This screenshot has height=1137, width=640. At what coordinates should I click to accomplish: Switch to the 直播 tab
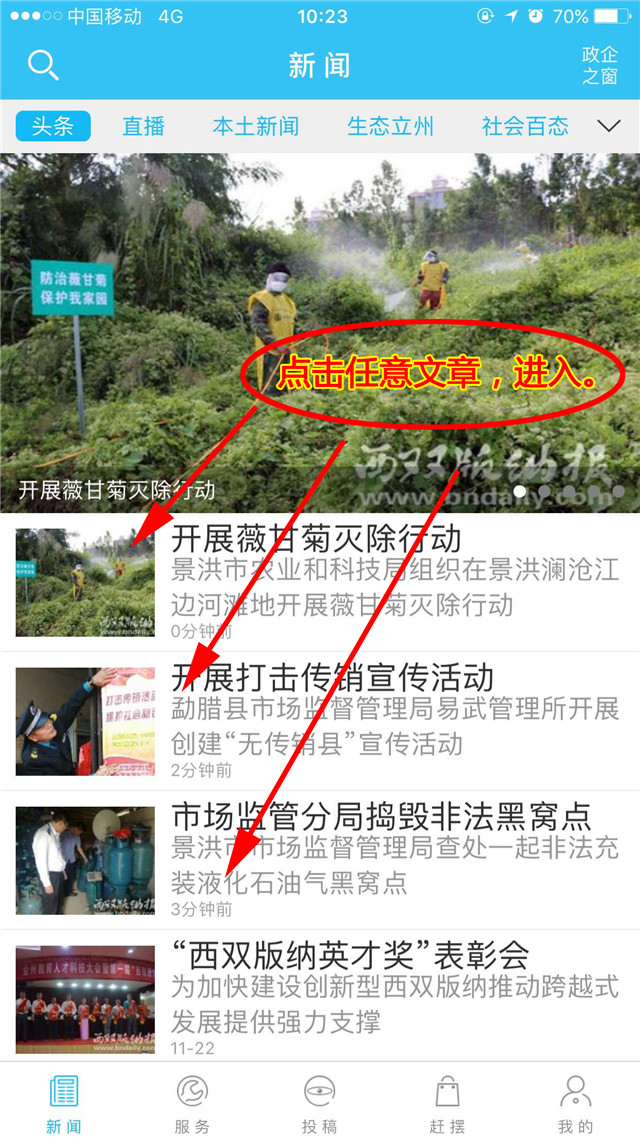click(143, 126)
